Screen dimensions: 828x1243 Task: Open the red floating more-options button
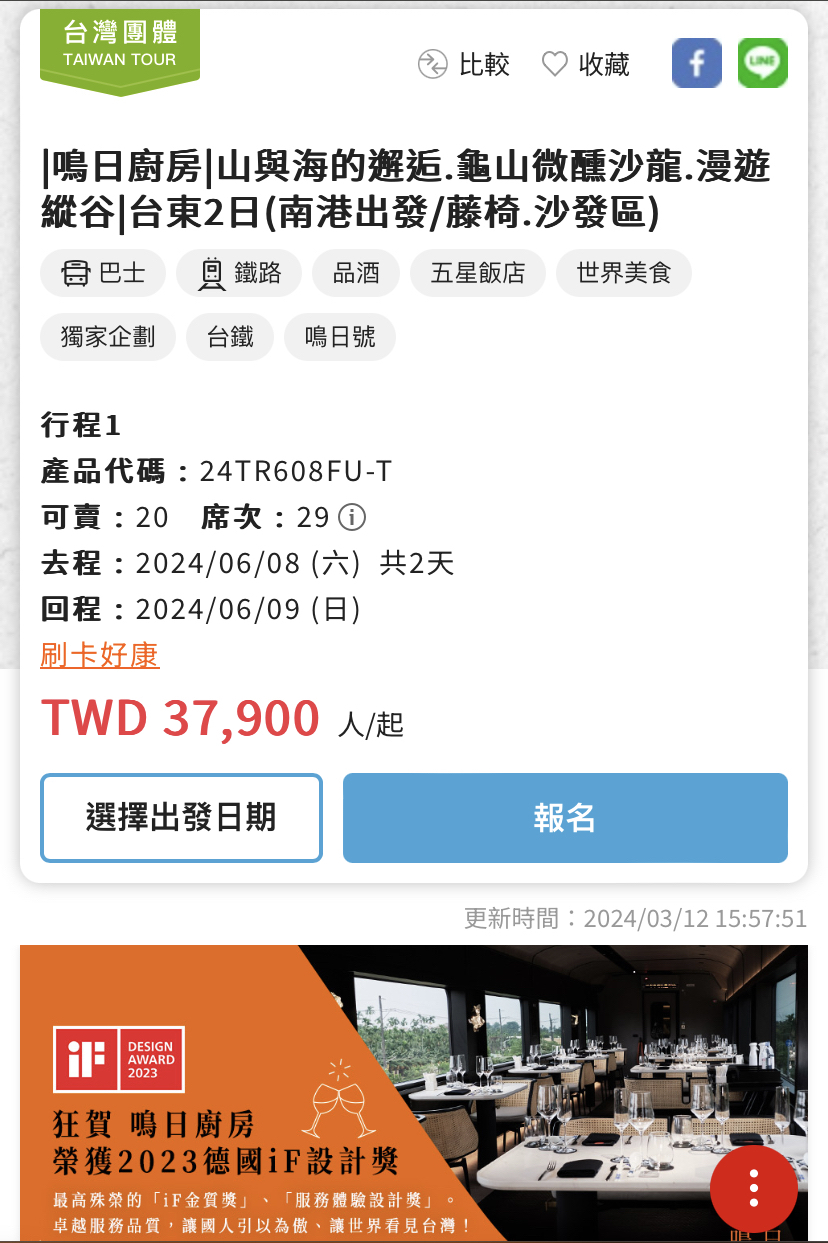point(754,1188)
